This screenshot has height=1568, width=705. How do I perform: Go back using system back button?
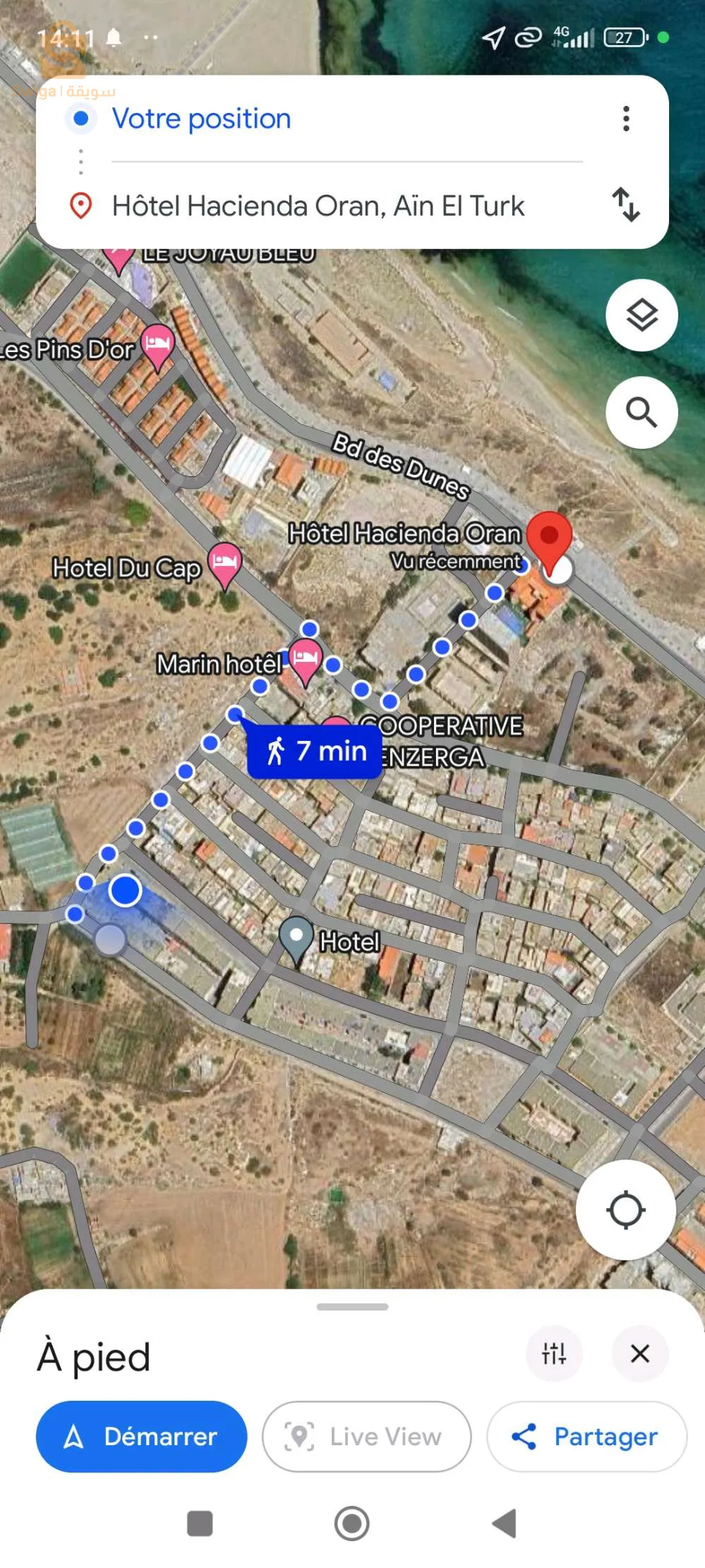point(505,1523)
